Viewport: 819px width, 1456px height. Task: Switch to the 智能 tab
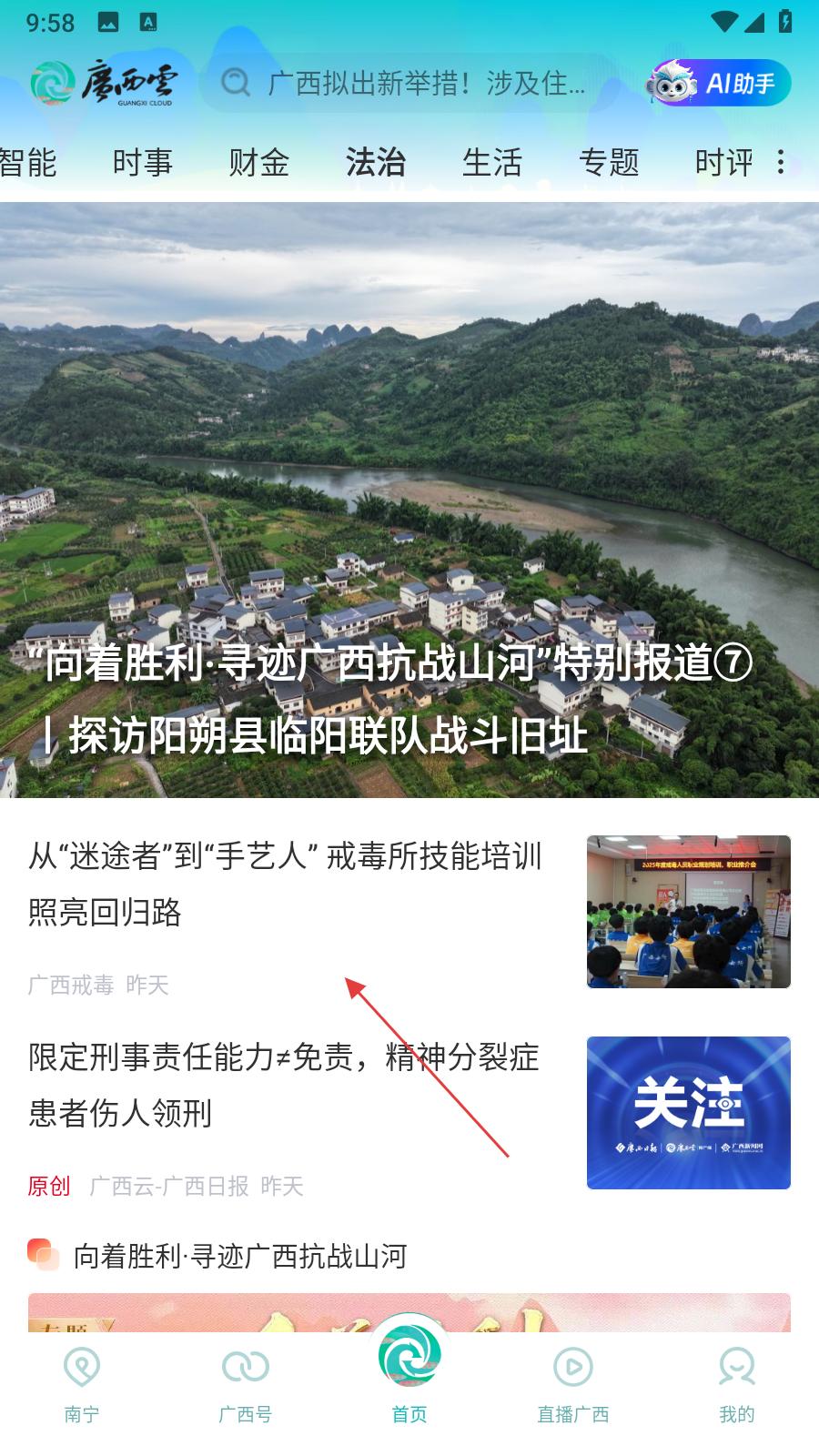click(27, 163)
